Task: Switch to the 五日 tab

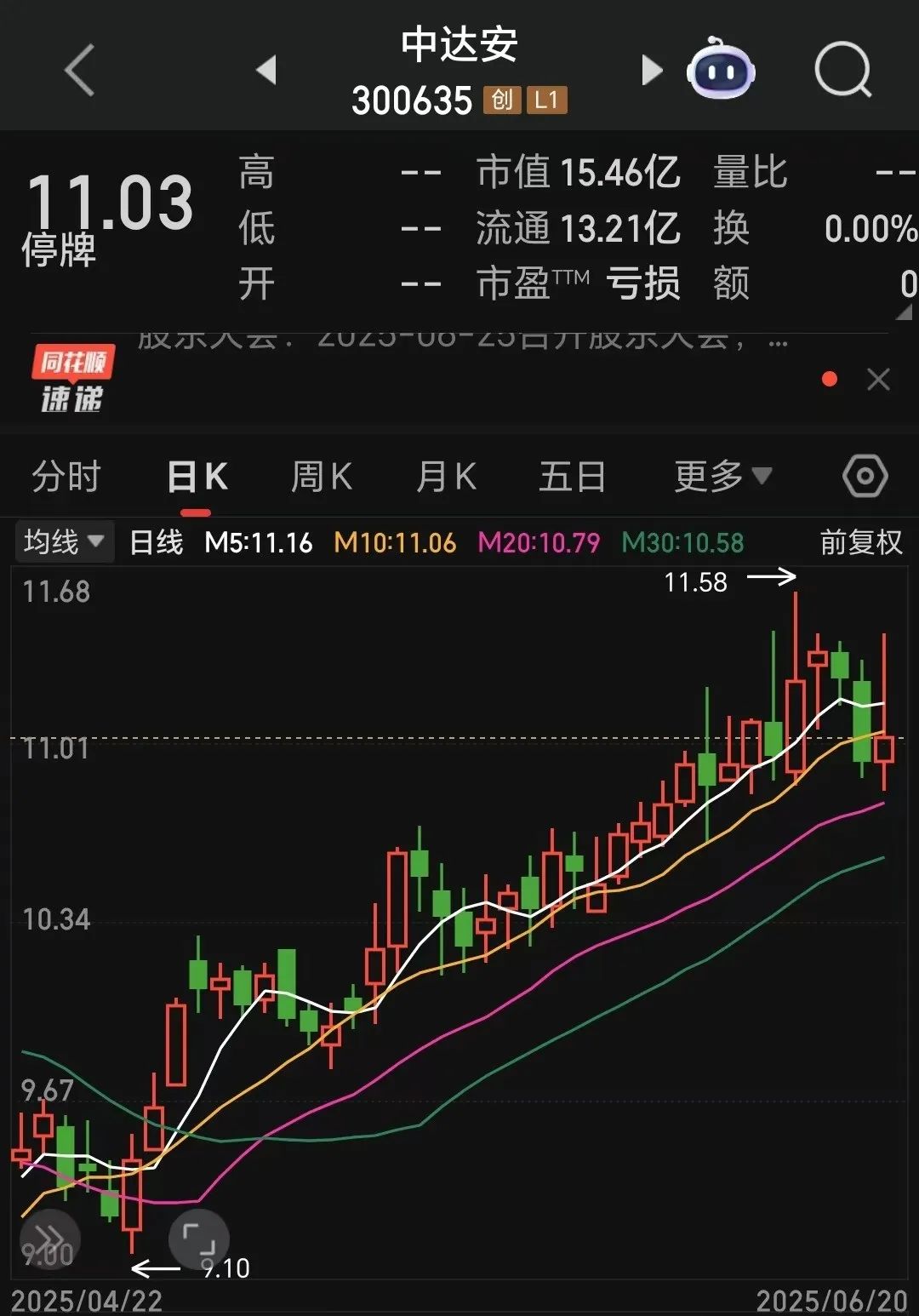Action: (572, 477)
